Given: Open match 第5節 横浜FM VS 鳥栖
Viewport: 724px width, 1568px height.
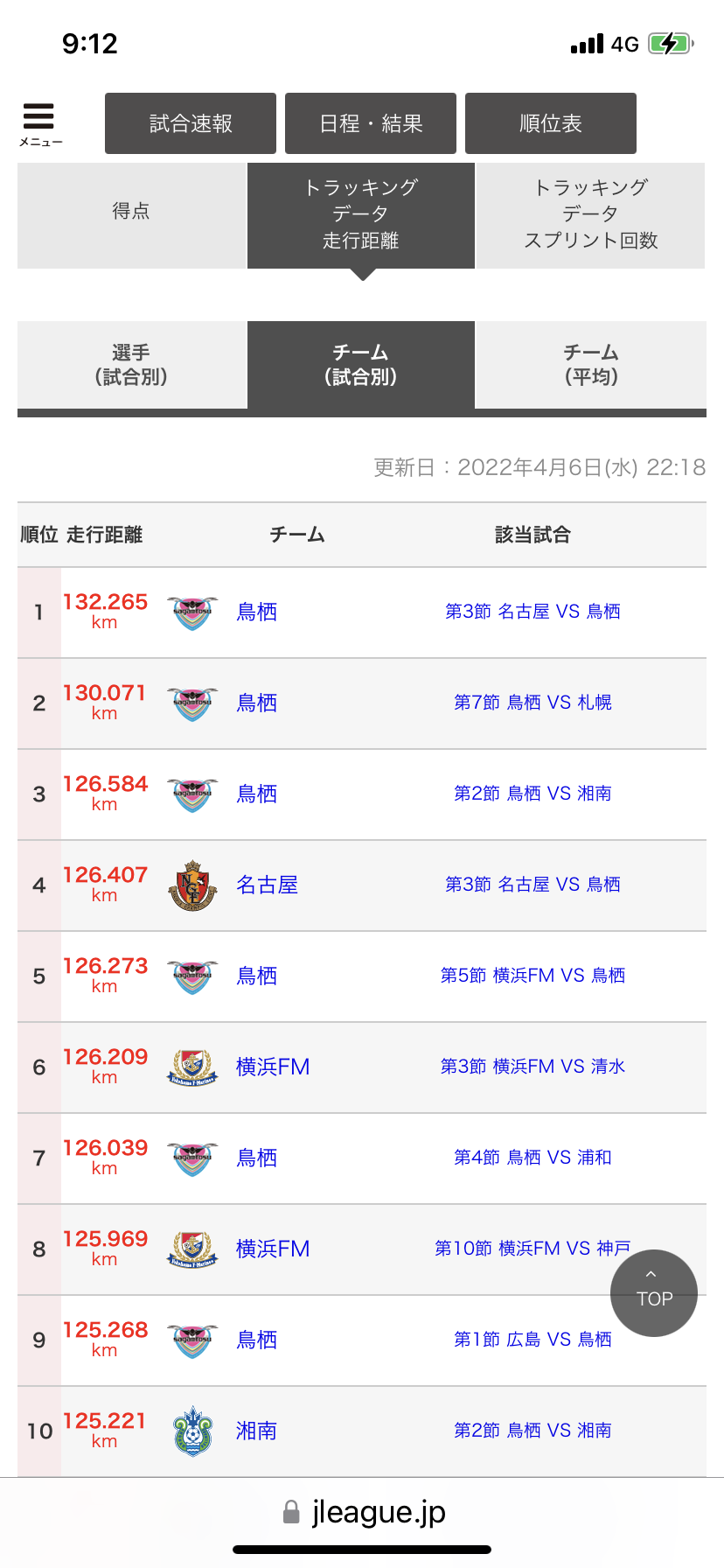Looking at the screenshot, I should tap(533, 976).
